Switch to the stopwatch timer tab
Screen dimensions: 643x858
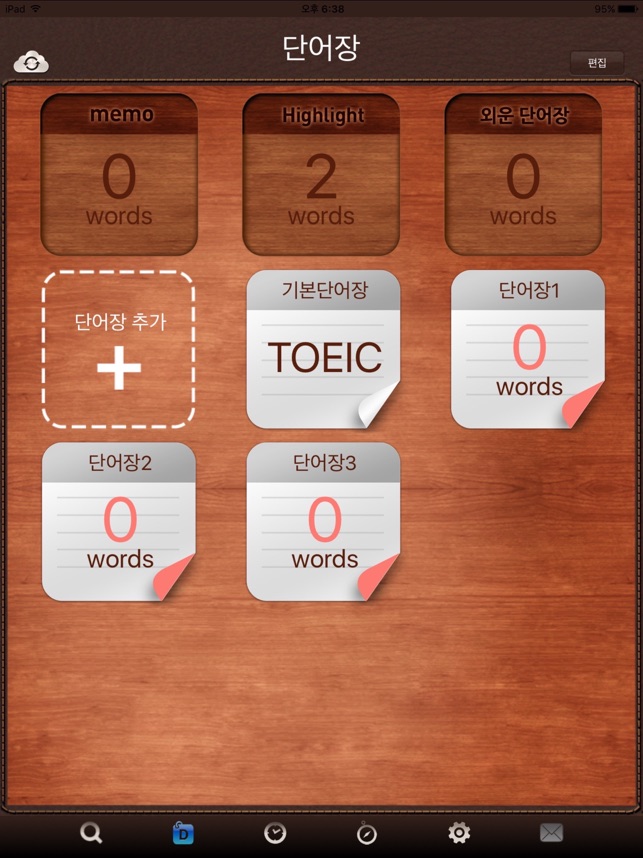click(367, 832)
